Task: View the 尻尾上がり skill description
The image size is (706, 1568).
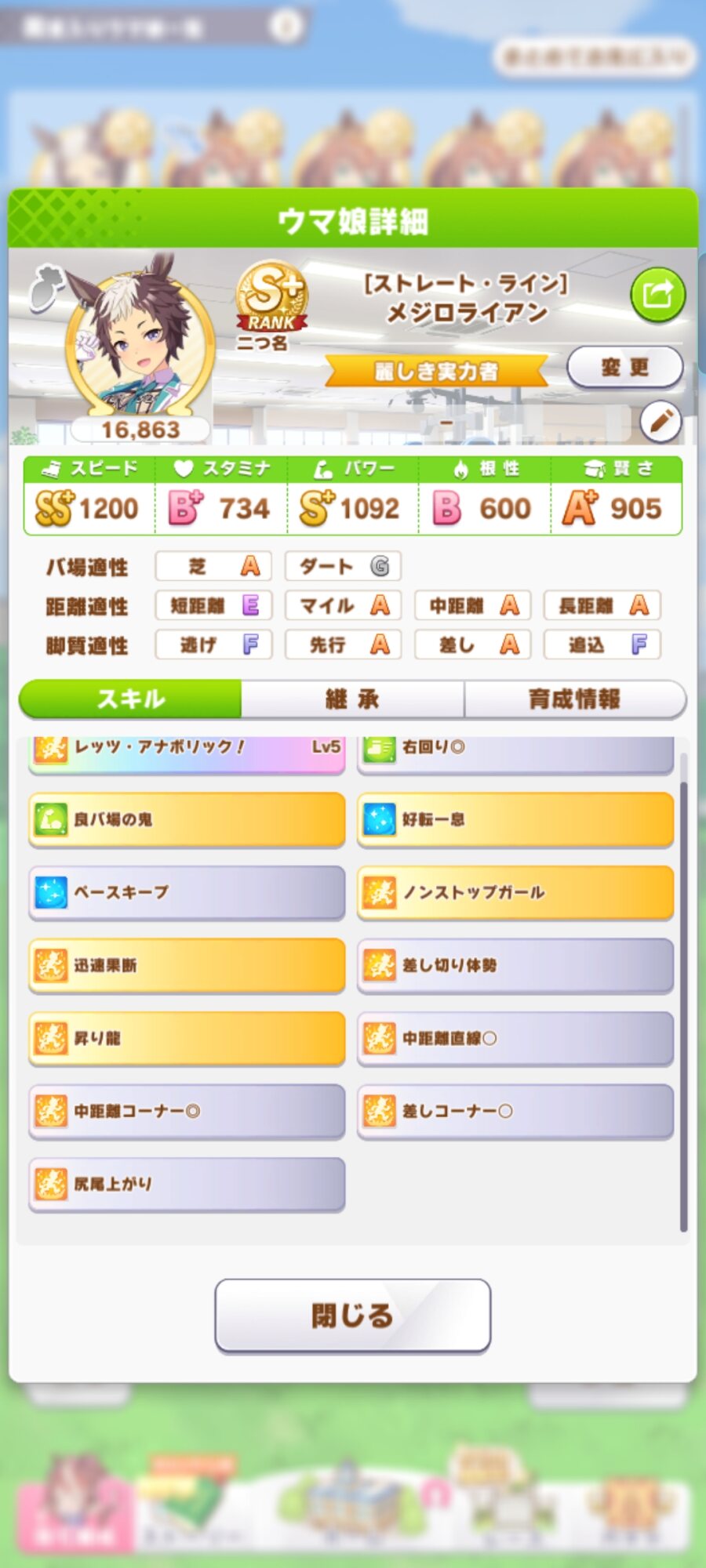Action: coord(187,1184)
